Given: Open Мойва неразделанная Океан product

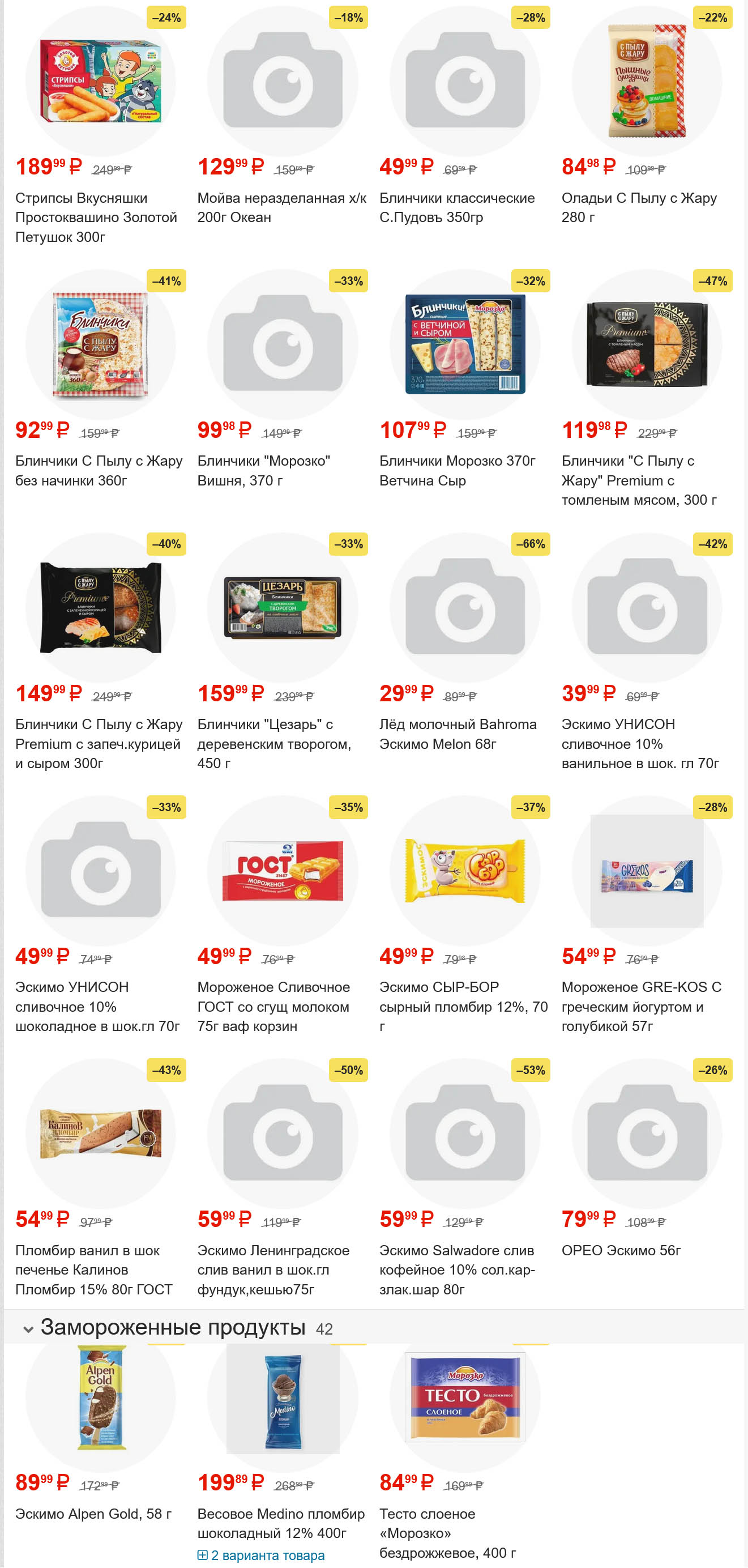Looking at the screenshot, I should click(x=281, y=207).
